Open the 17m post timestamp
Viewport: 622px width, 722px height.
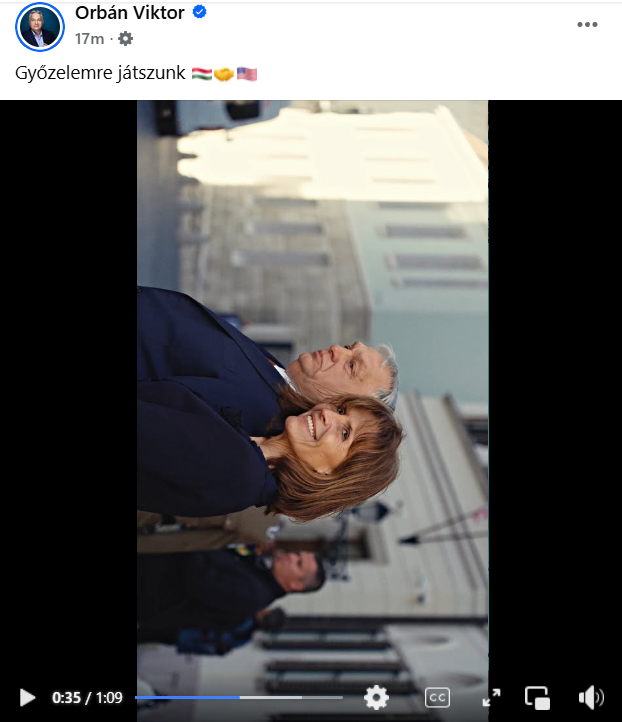(x=89, y=39)
